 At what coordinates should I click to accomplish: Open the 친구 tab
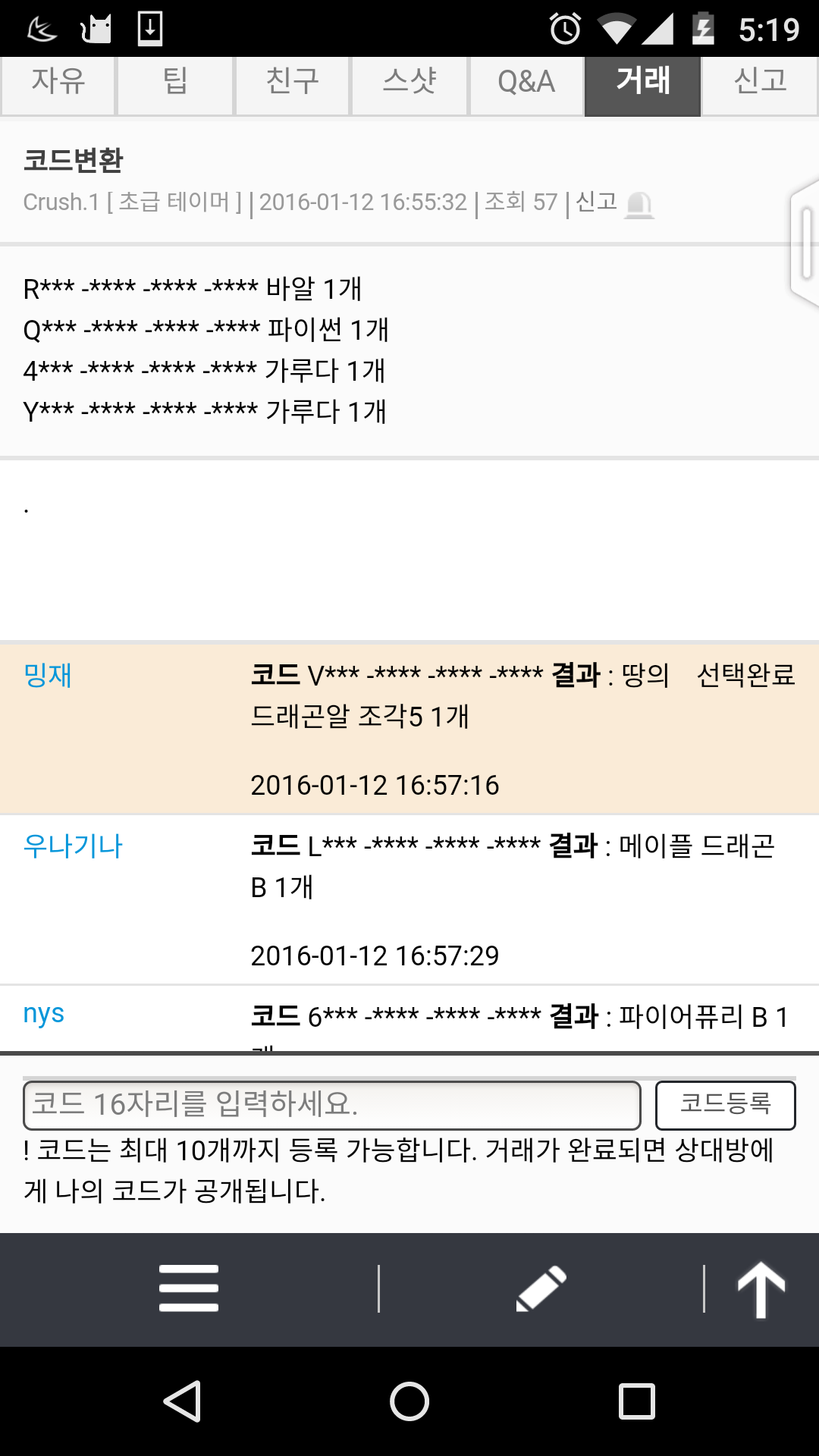point(292,82)
